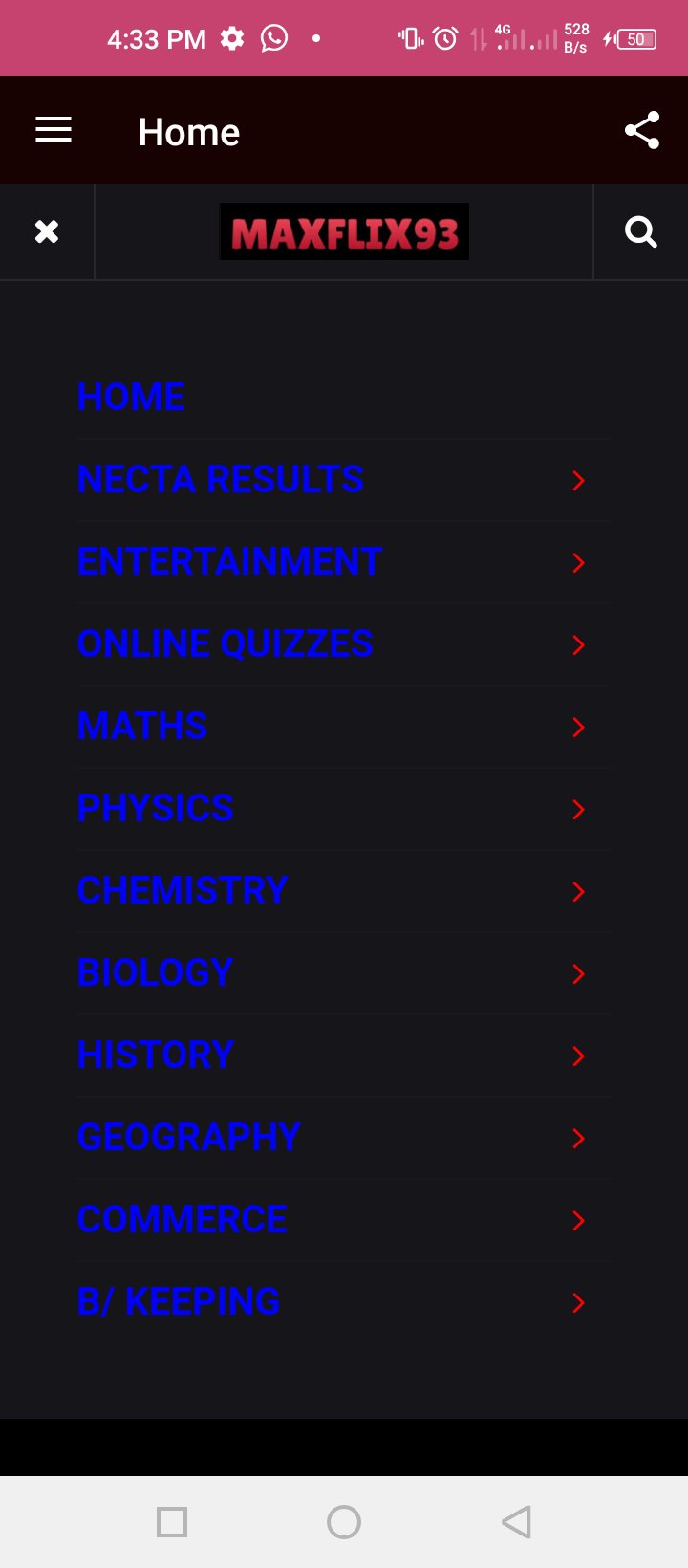The width and height of the screenshot is (688, 1568).
Task: Open the BIOLOGY category
Action: coord(155,973)
